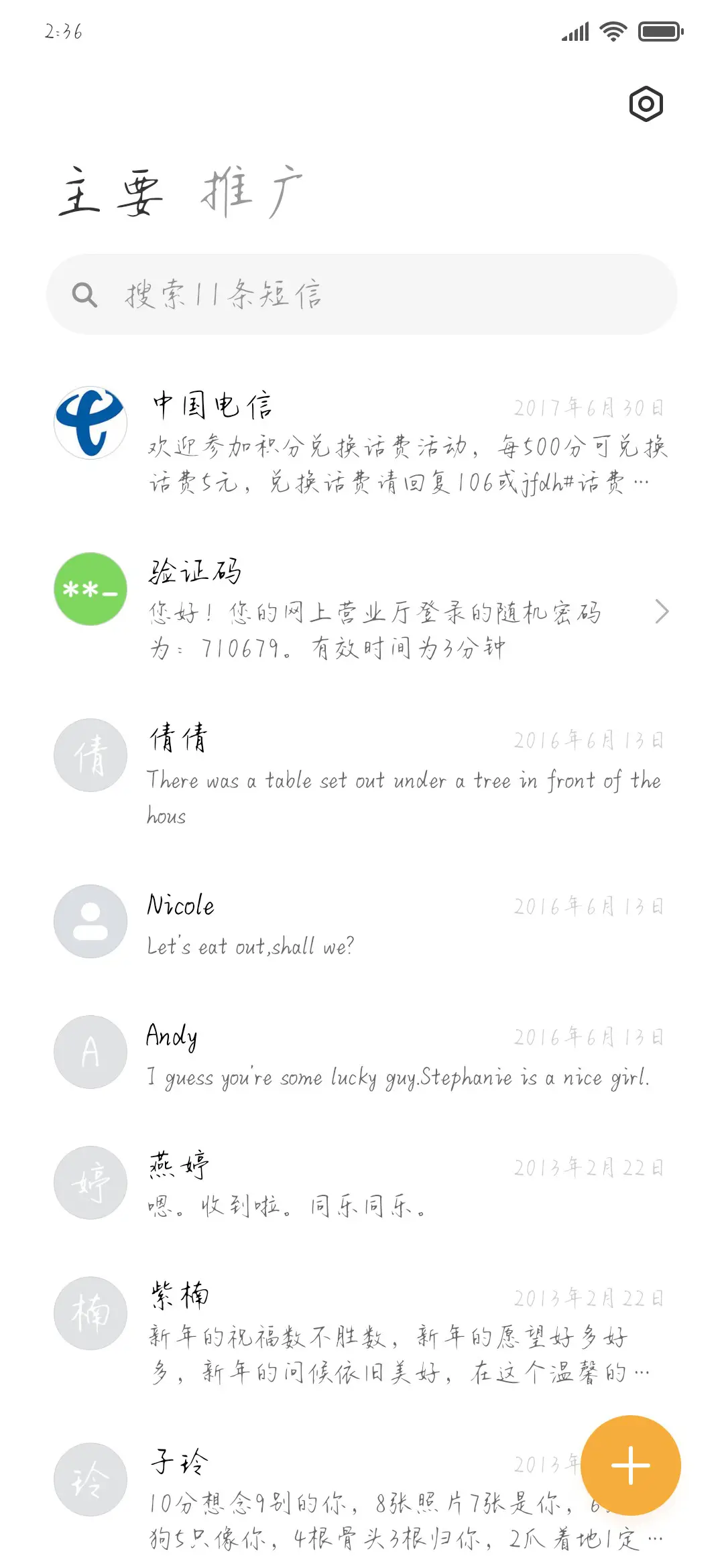Tap the clock showing 2:36
Image resolution: width=724 pixels, height=1568 pixels.
coord(61,31)
